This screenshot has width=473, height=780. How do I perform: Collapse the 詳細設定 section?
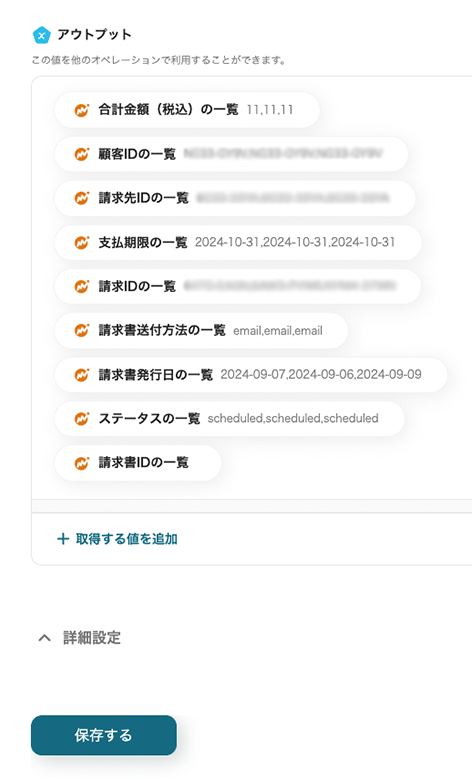[80, 638]
